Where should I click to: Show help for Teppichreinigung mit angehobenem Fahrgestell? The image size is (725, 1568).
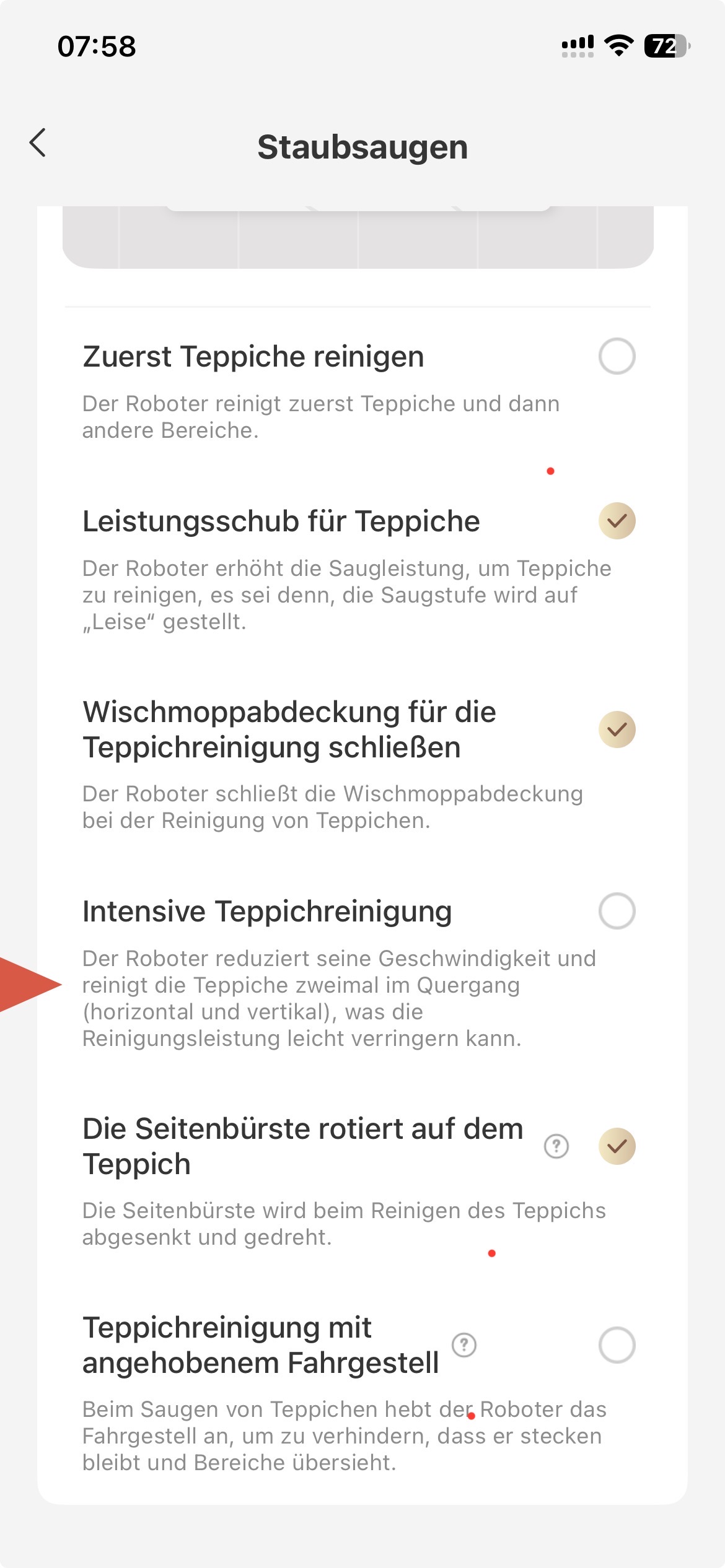(x=464, y=1345)
